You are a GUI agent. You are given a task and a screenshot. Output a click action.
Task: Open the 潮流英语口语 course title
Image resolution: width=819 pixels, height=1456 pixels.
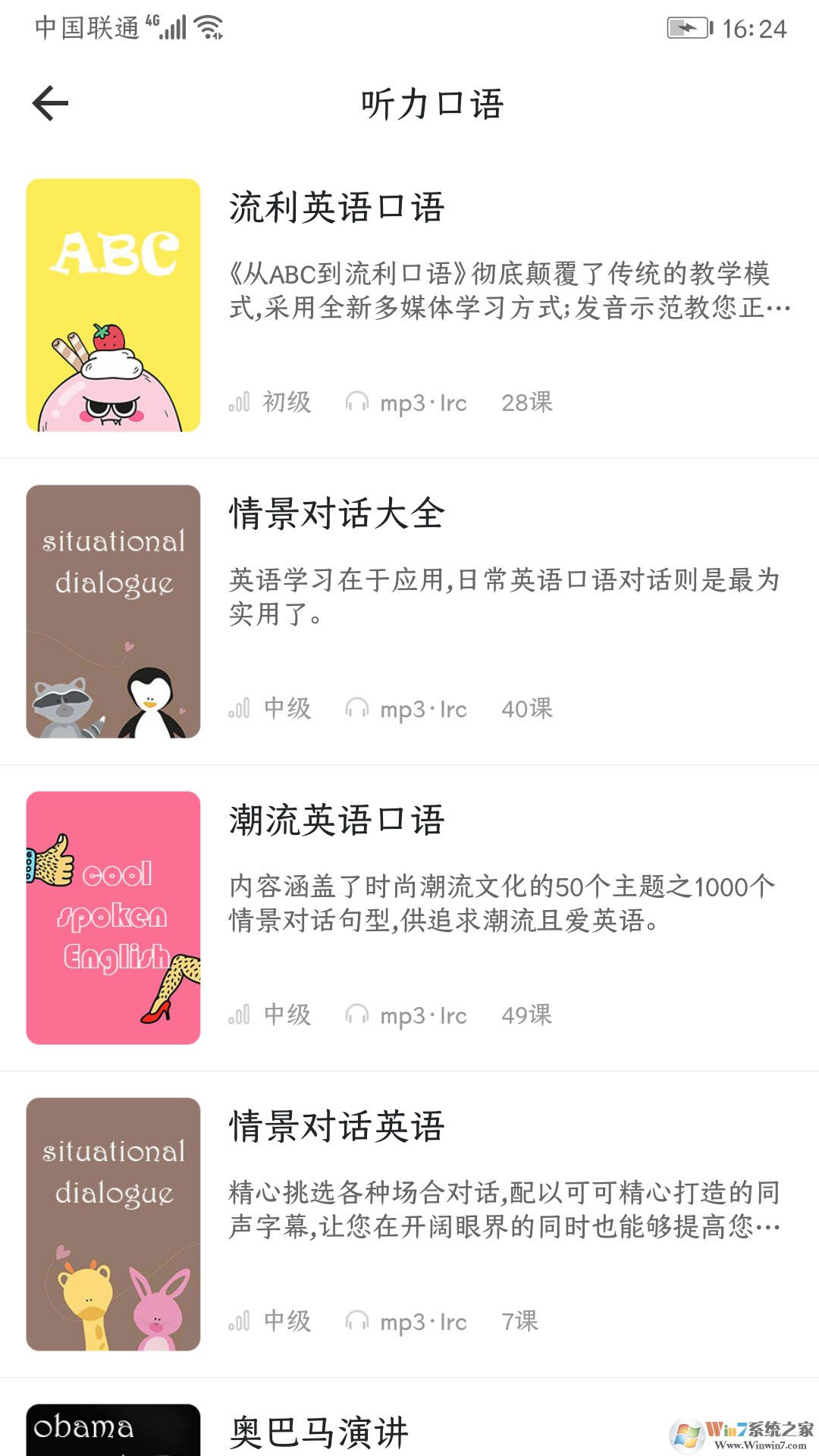point(339,821)
